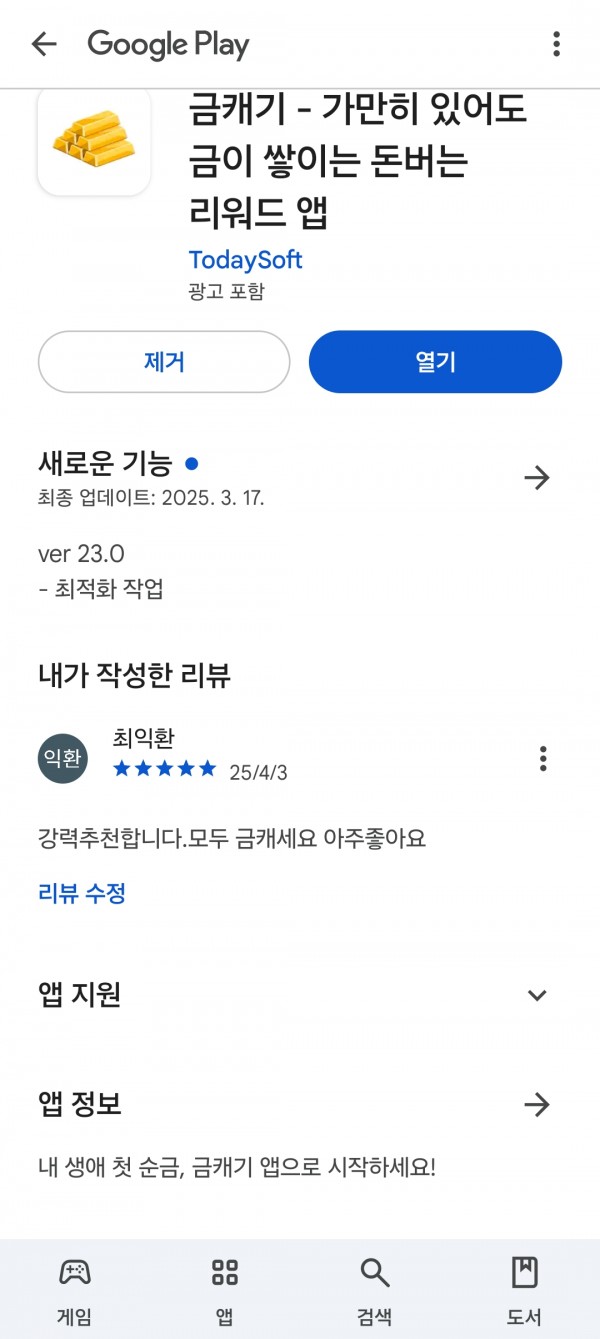600x1339 pixels.
Task: Switch to the 게임 tab
Action: tap(75, 1289)
